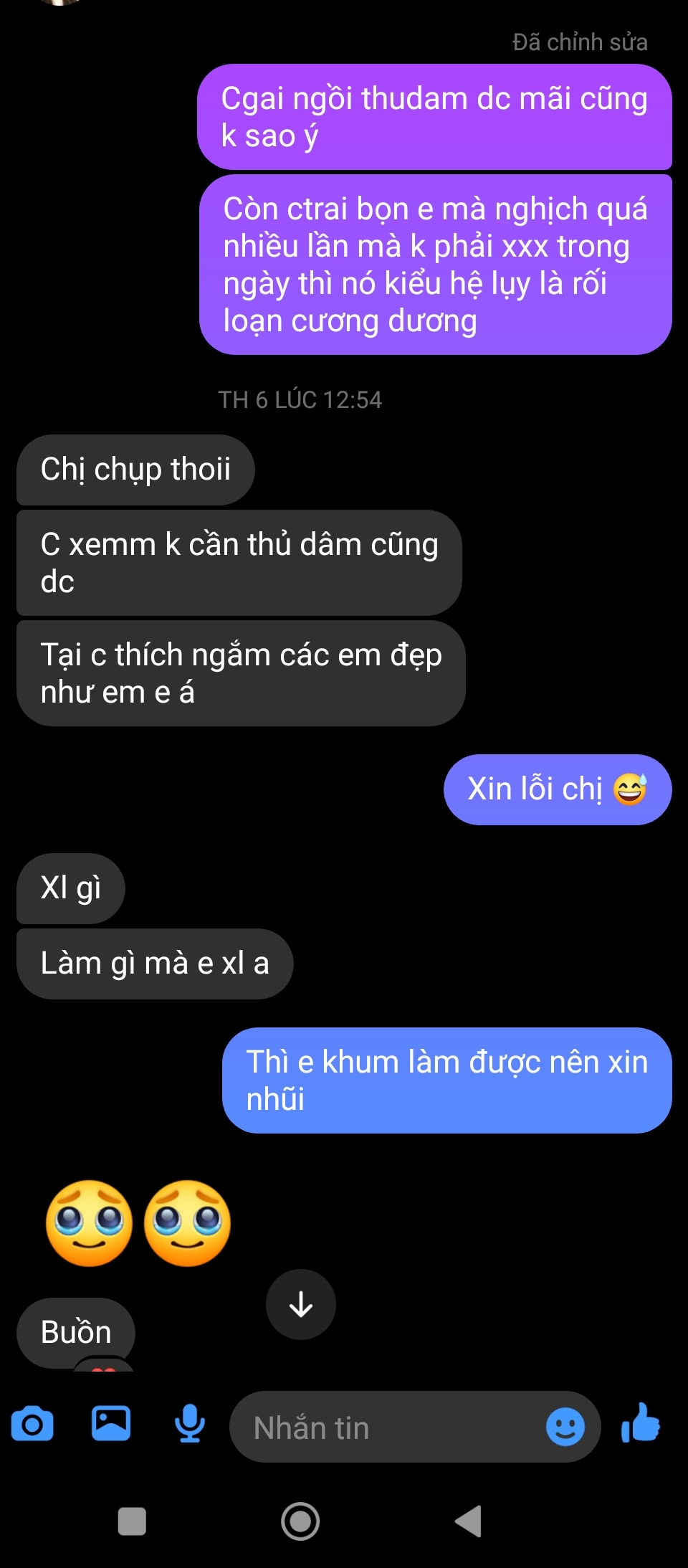The image size is (688, 1568).
Task: Tap the microphone to record voice
Action: (x=190, y=1424)
